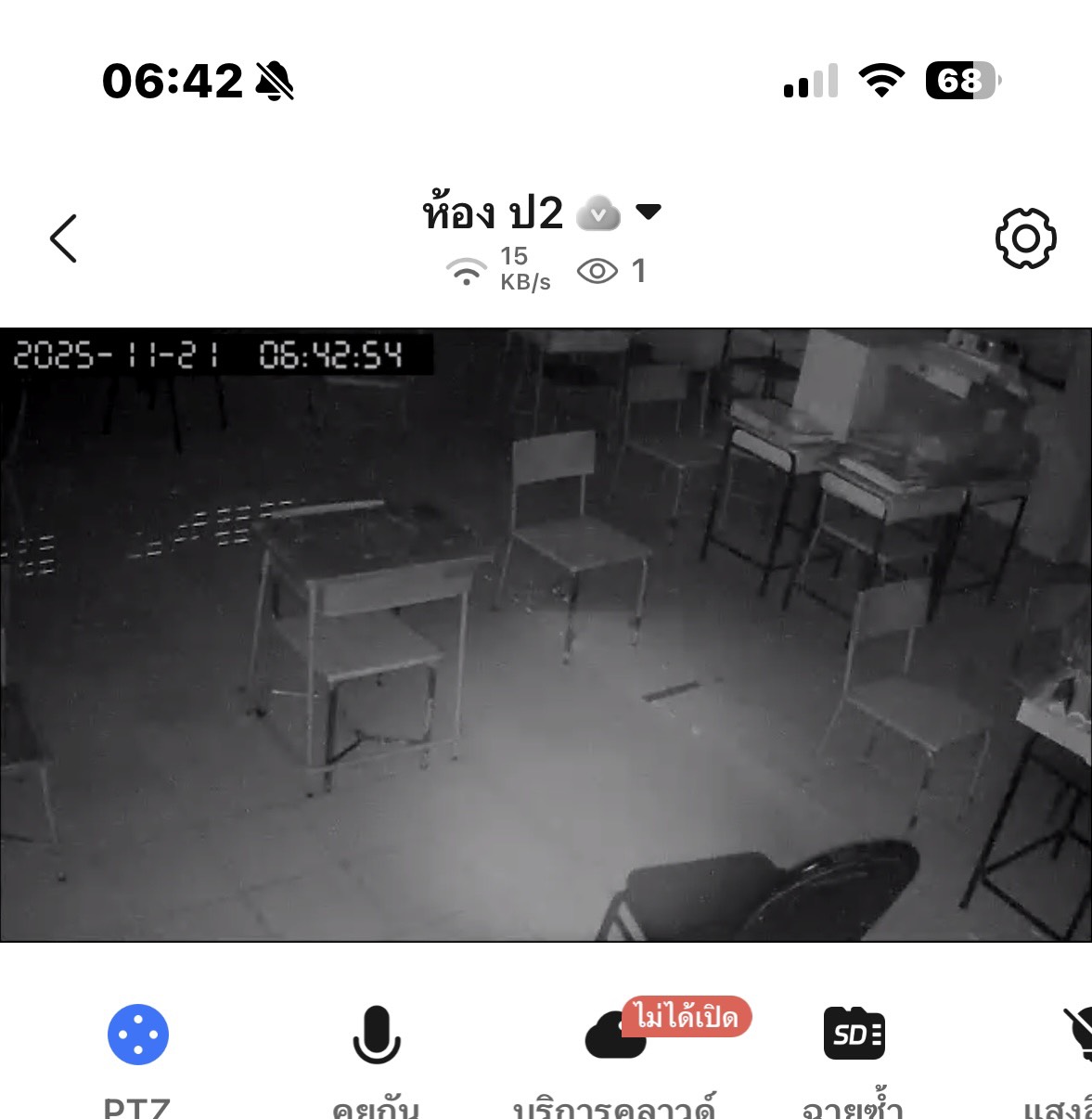Open the camera settings gear
This screenshot has width=1092, height=1119.
1025,238
